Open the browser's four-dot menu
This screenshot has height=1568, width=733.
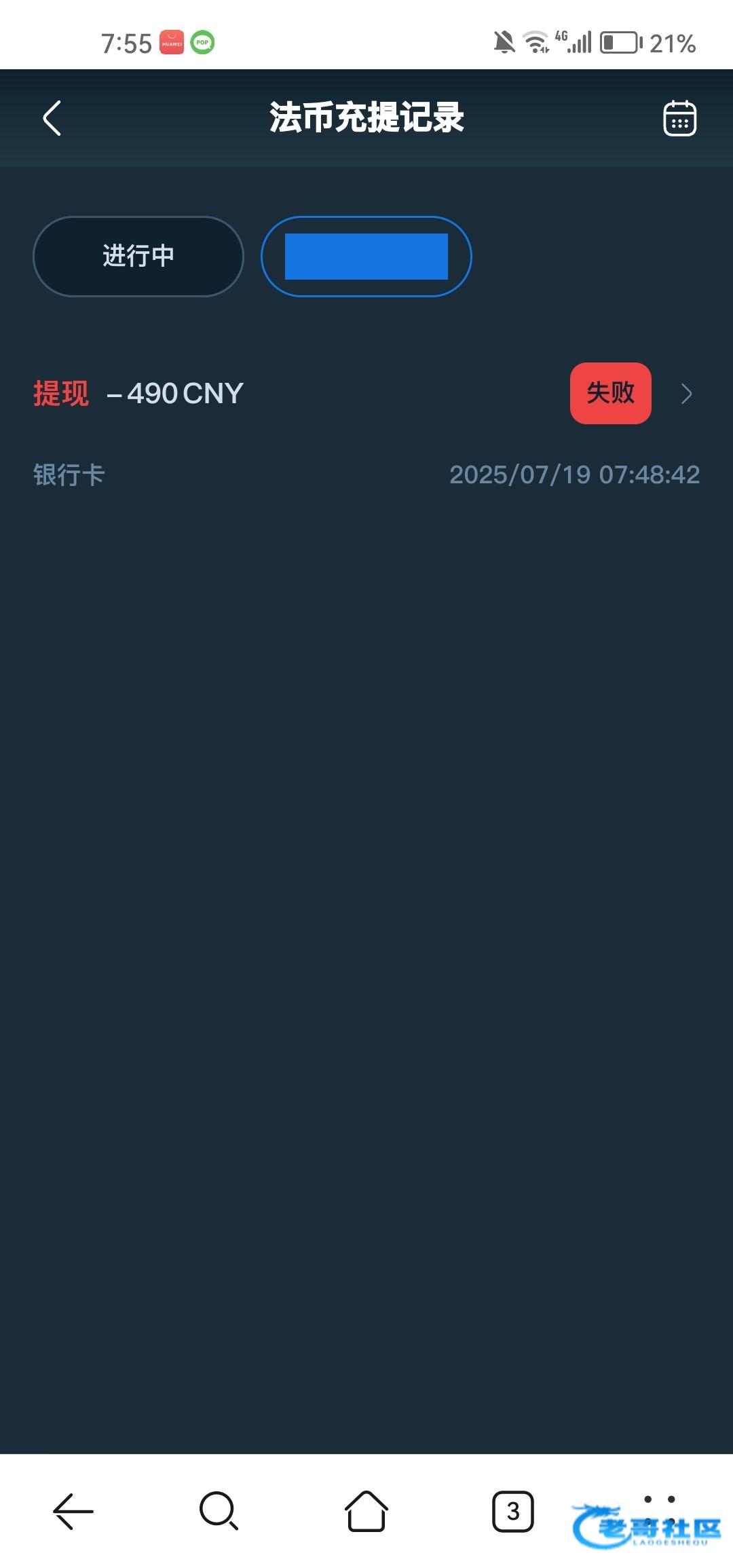(660, 1511)
